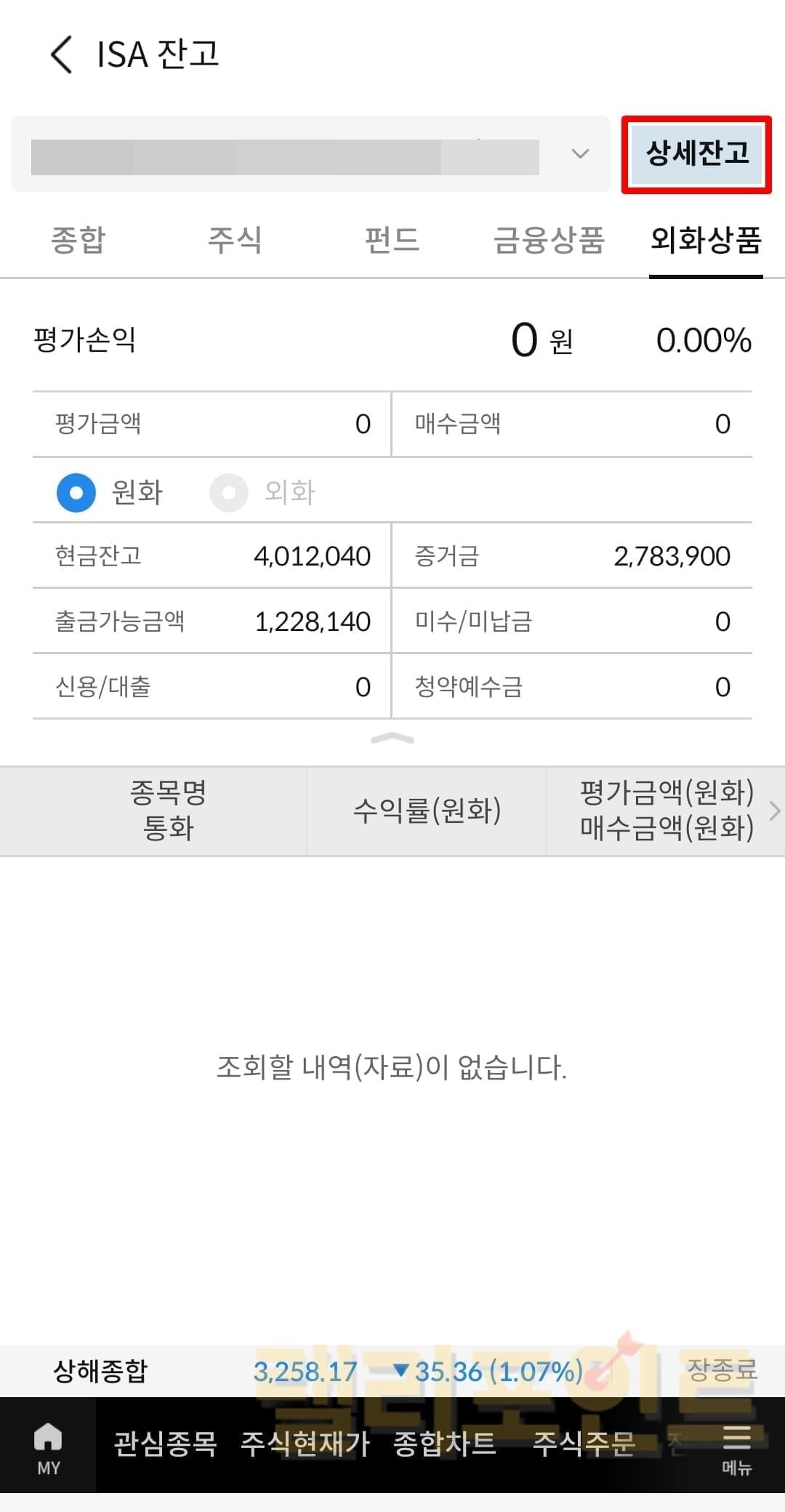The height and width of the screenshot is (1512, 785).
Task: Select the 외화상품 tab
Action: point(705,240)
